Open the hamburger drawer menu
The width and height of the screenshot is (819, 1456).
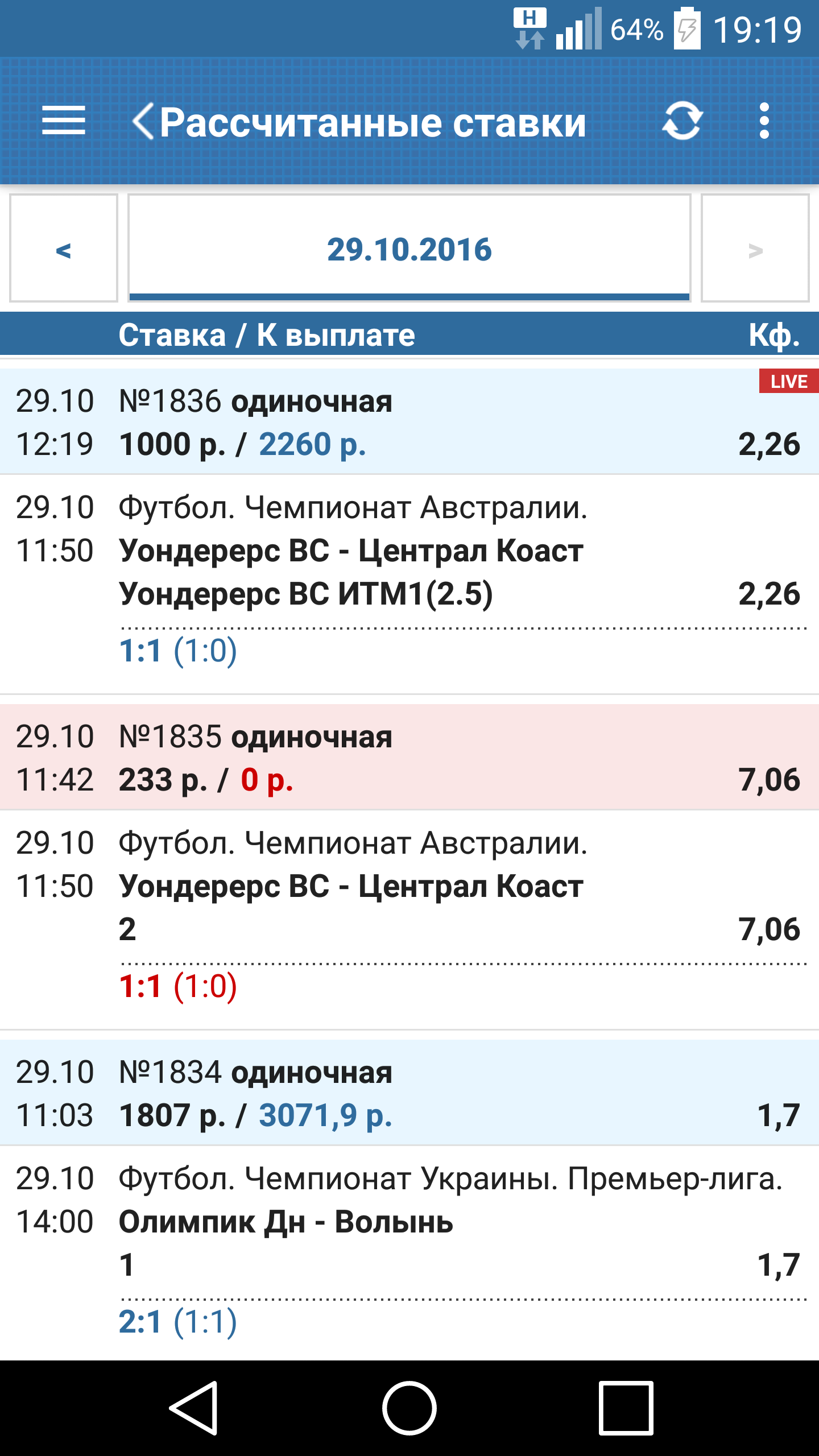click(x=64, y=121)
